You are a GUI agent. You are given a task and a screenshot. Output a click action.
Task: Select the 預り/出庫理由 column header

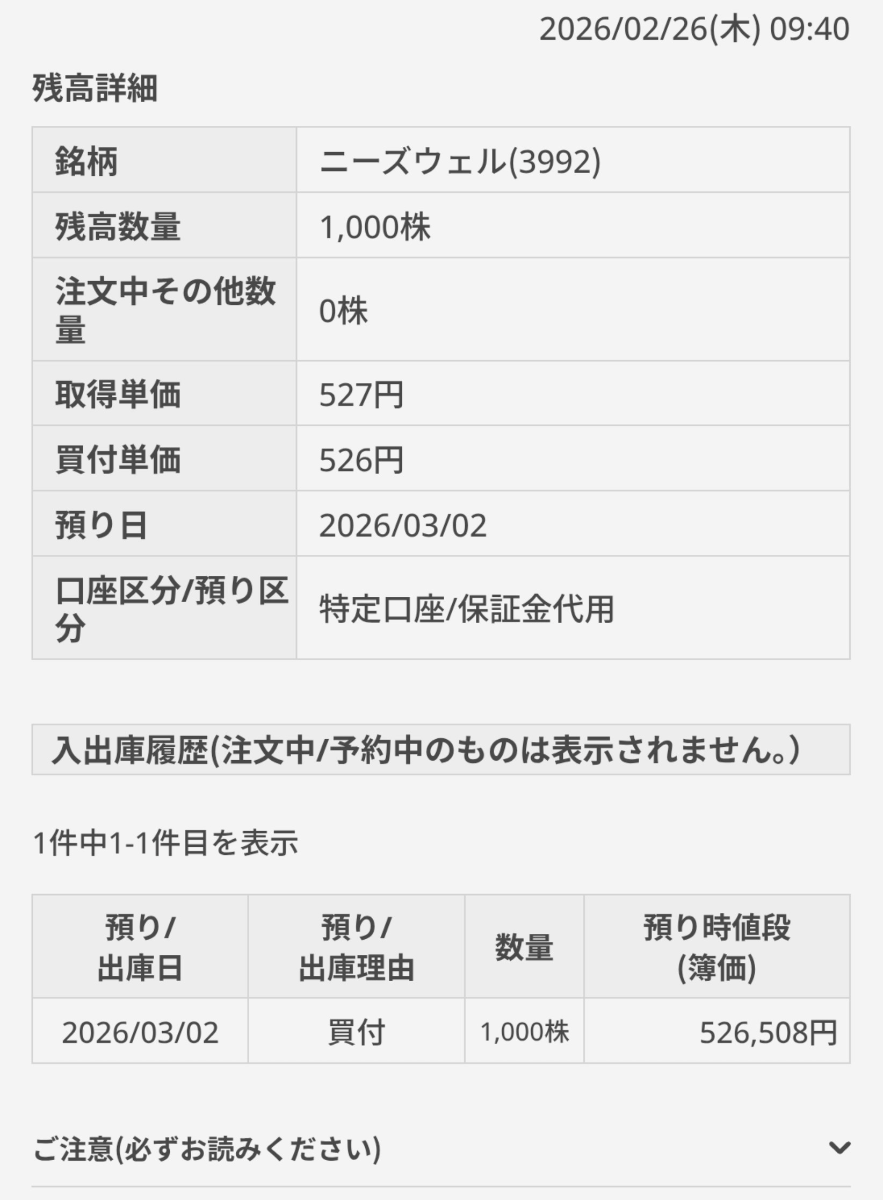pyautogui.click(x=355, y=945)
